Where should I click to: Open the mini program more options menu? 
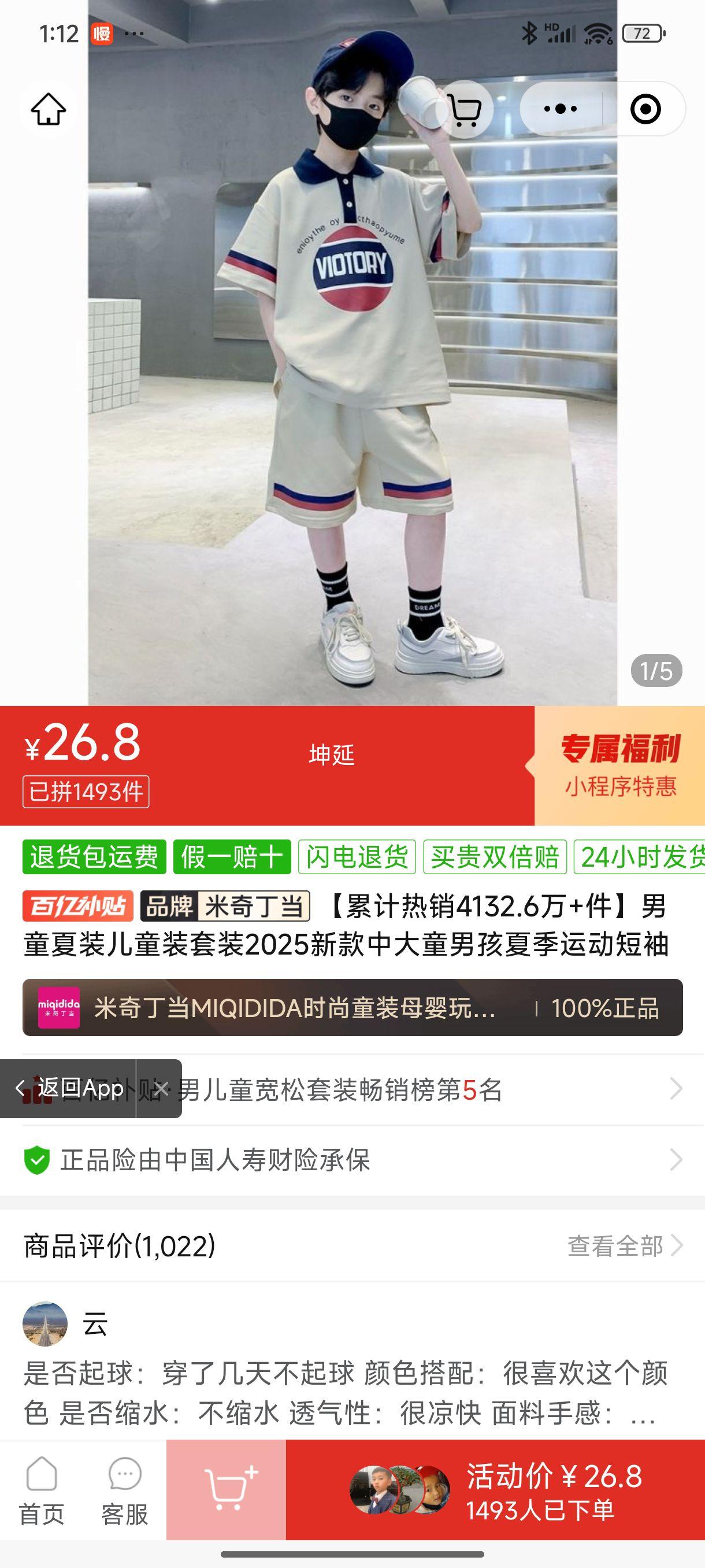[x=560, y=109]
